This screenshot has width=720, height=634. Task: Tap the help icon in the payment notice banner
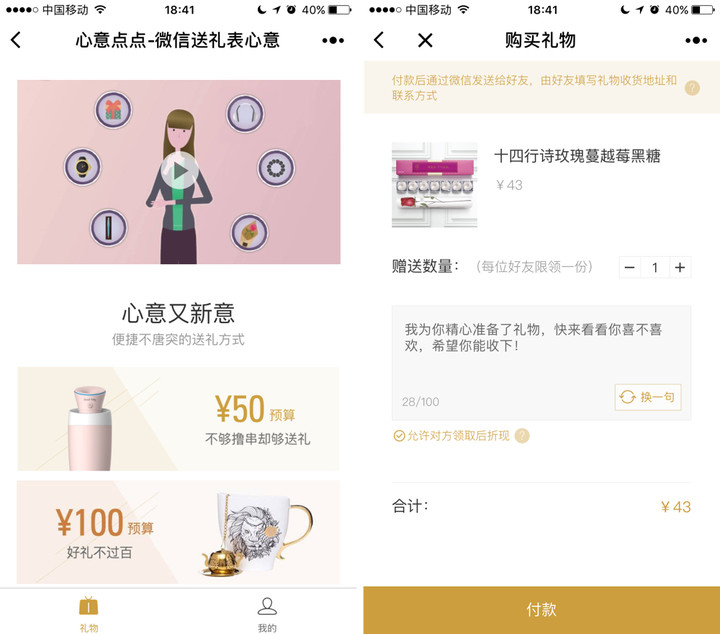click(692, 88)
